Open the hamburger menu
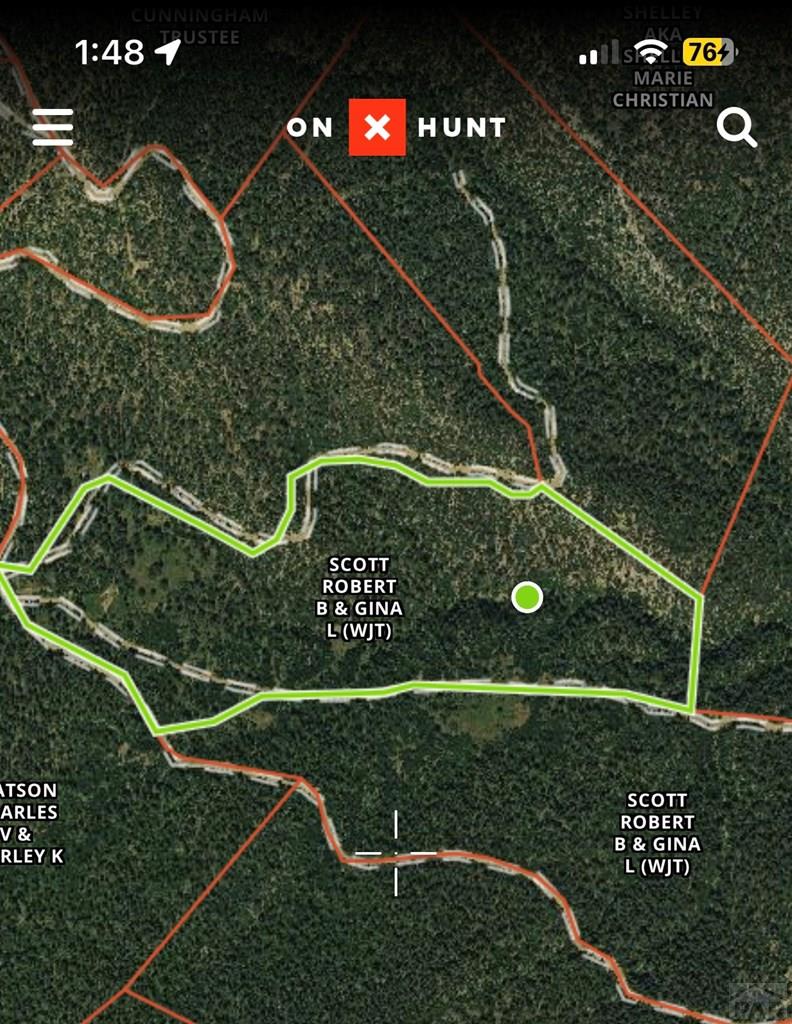 [x=53, y=128]
